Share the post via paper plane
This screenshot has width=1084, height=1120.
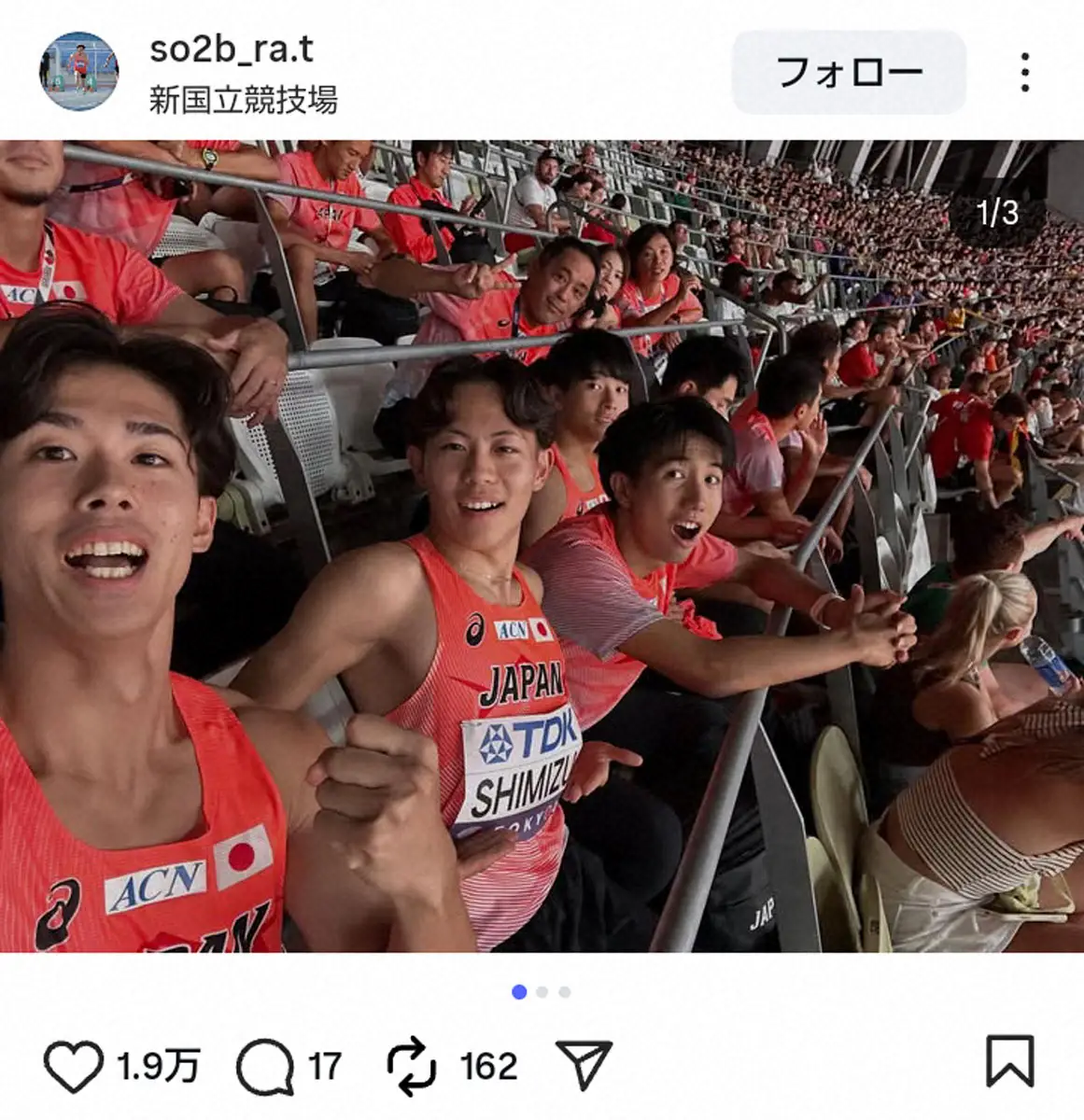point(584,1065)
